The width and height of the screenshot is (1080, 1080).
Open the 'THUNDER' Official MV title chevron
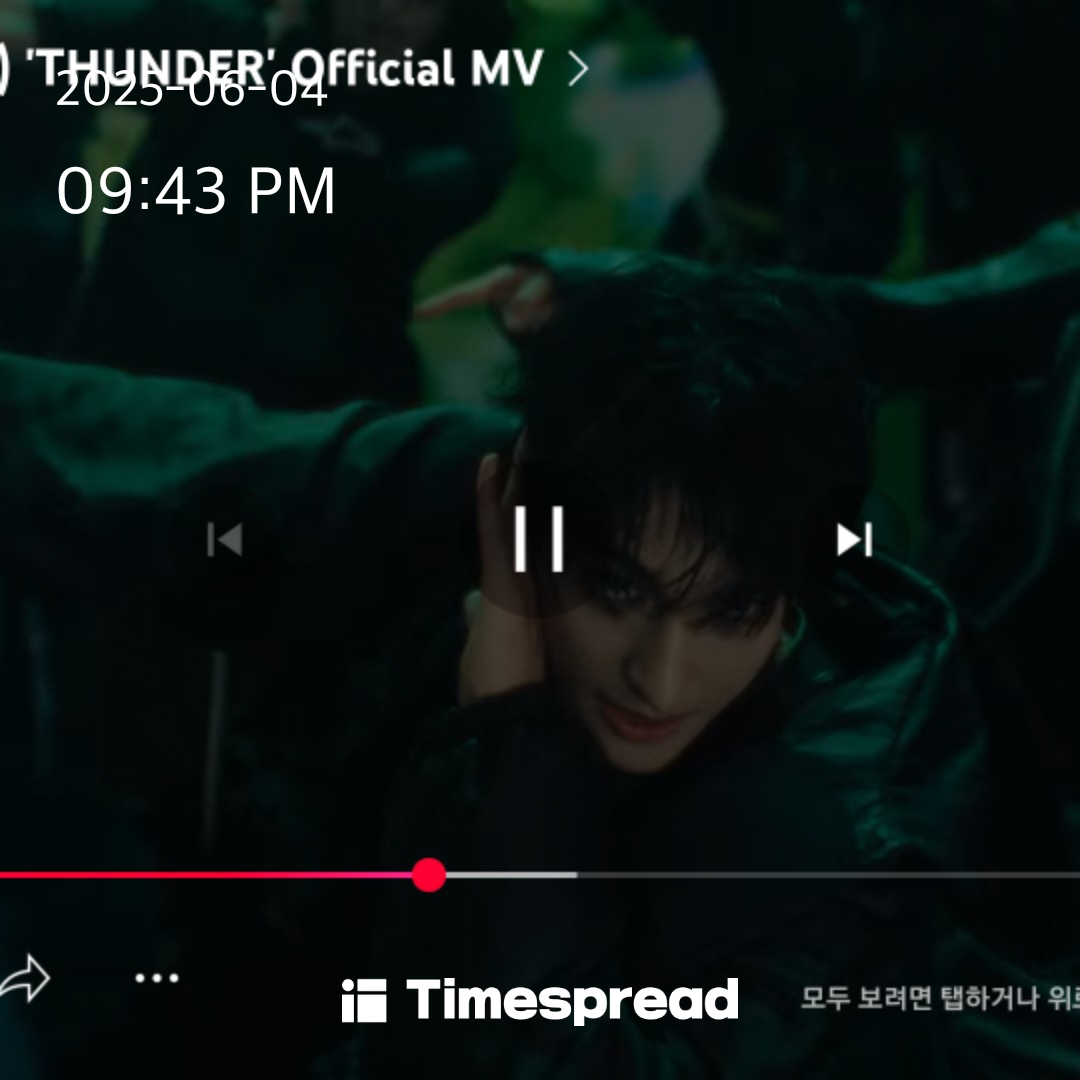tap(578, 69)
